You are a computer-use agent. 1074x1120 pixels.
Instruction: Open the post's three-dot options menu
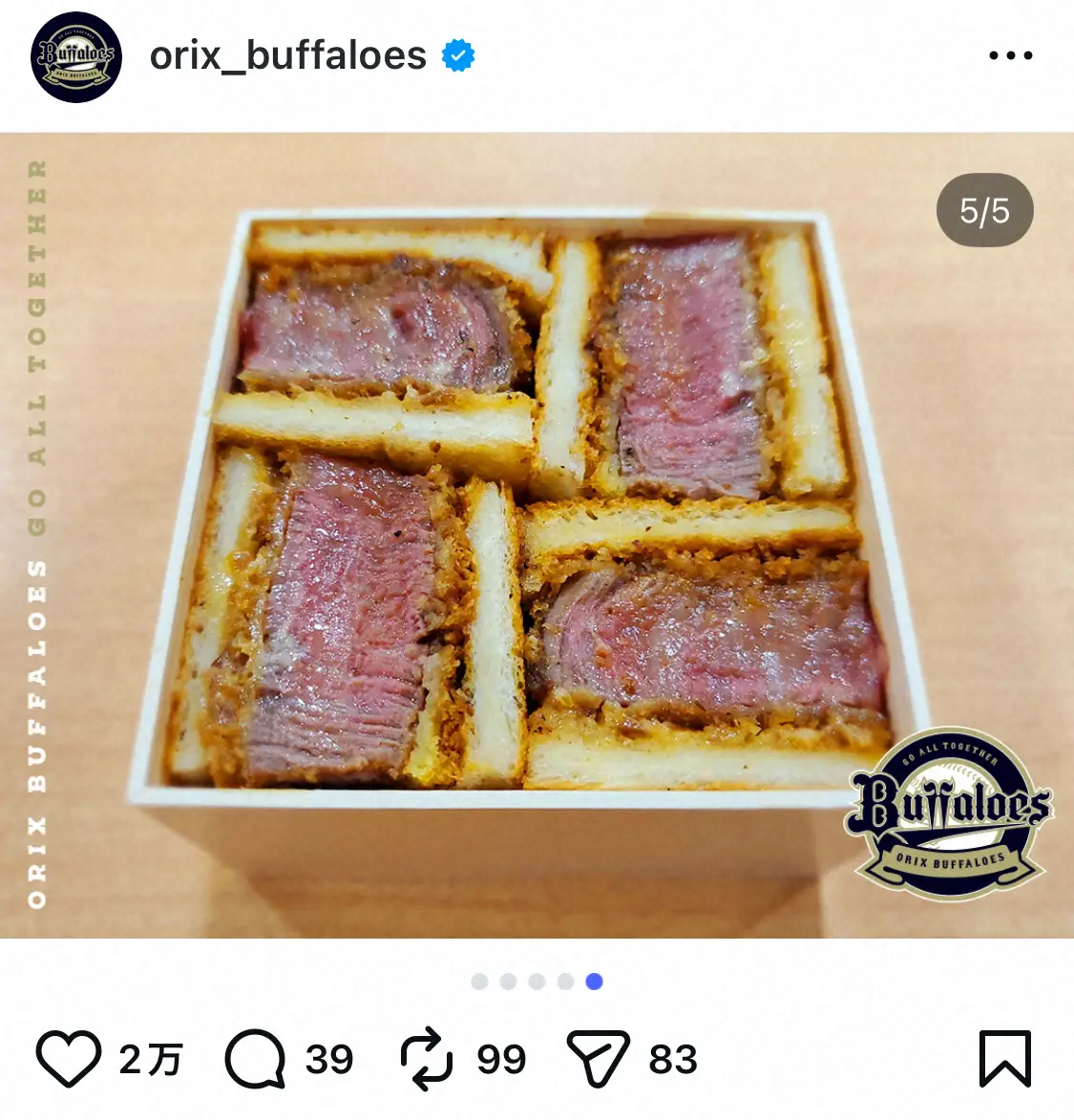[x=1010, y=56]
